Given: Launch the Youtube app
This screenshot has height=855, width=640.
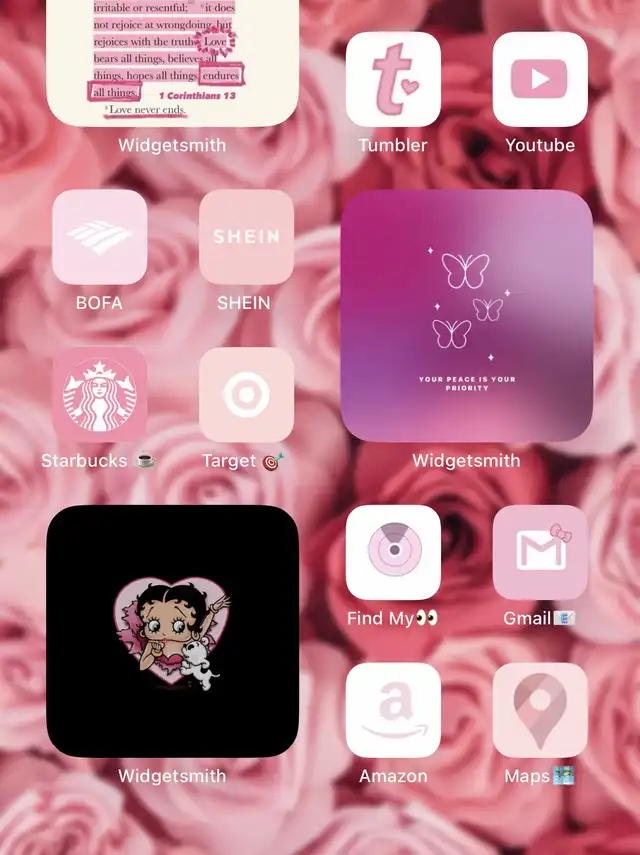Looking at the screenshot, I should coord(540,79).
